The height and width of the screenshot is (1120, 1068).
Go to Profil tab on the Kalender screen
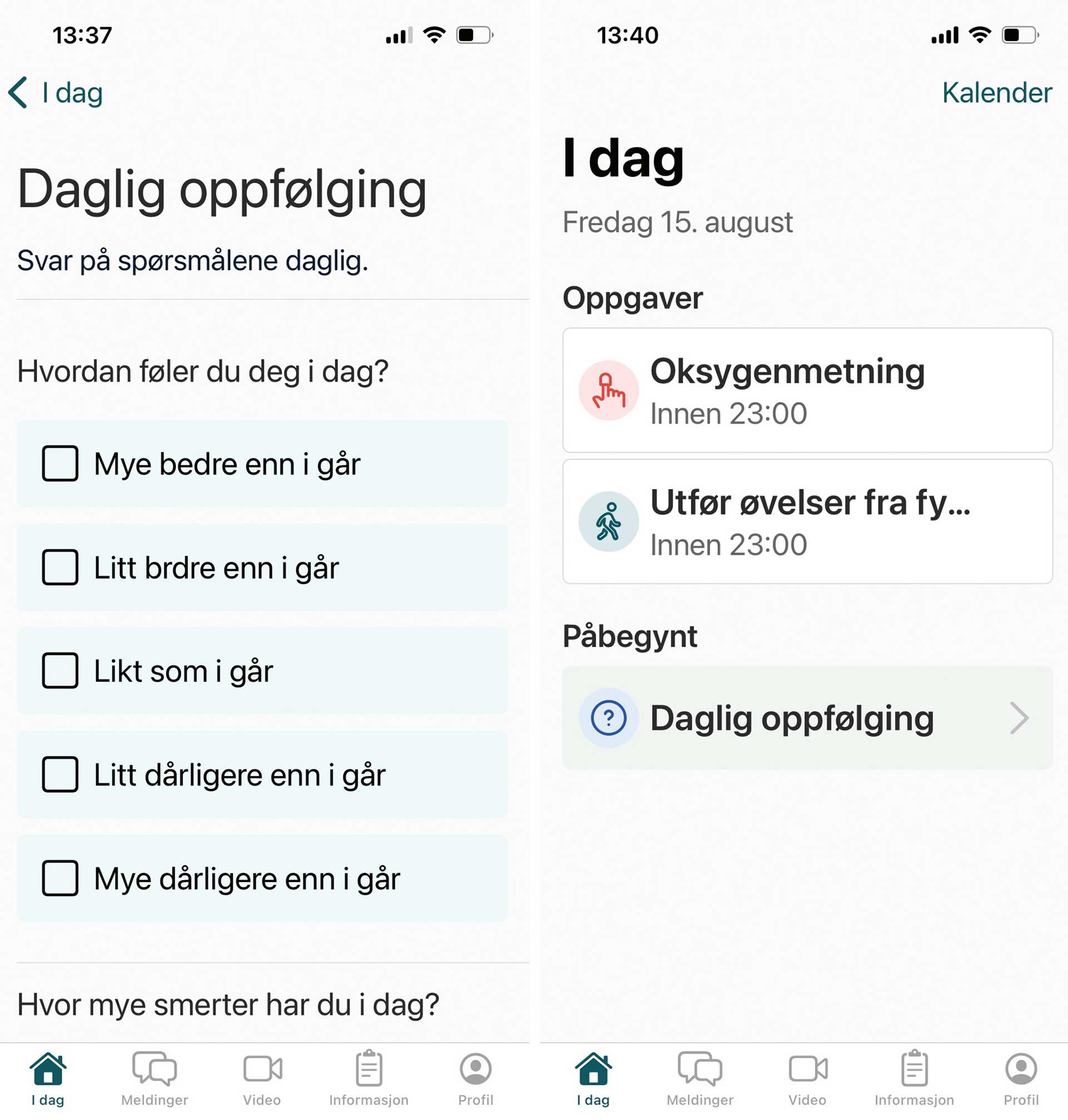coord(1021,1078)
